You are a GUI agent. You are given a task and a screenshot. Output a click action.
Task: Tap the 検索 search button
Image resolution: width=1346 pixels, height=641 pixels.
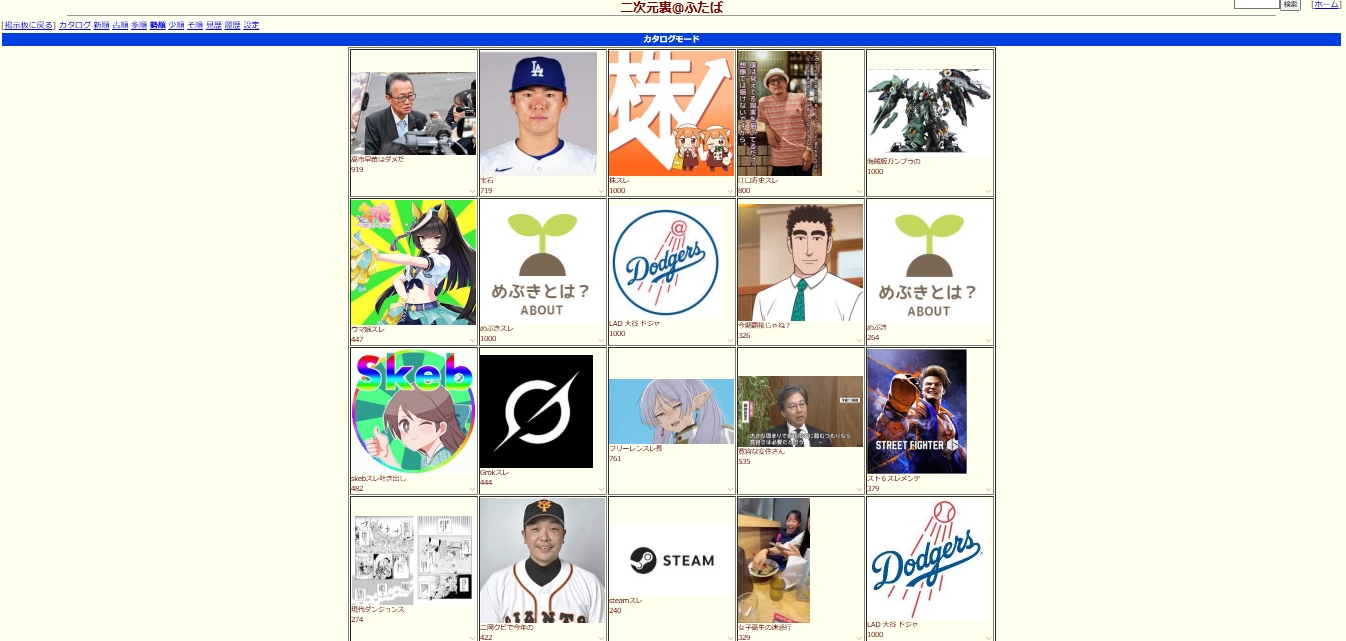pyautogui.click(x=1290, y=5)
